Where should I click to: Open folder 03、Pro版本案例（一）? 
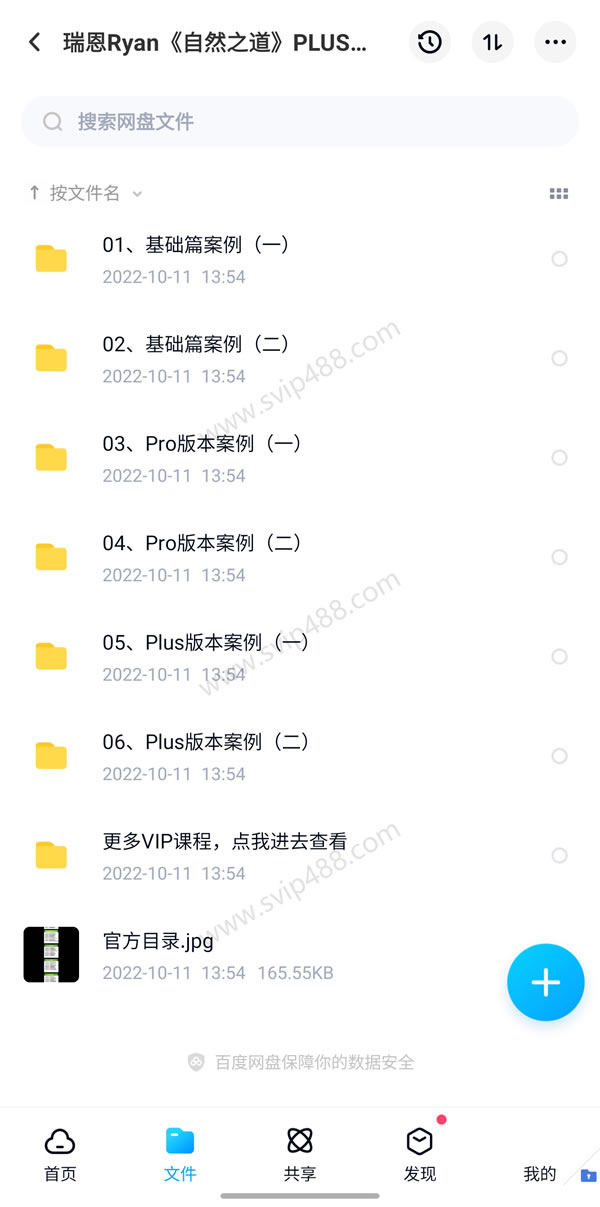(x=300, y=457)
